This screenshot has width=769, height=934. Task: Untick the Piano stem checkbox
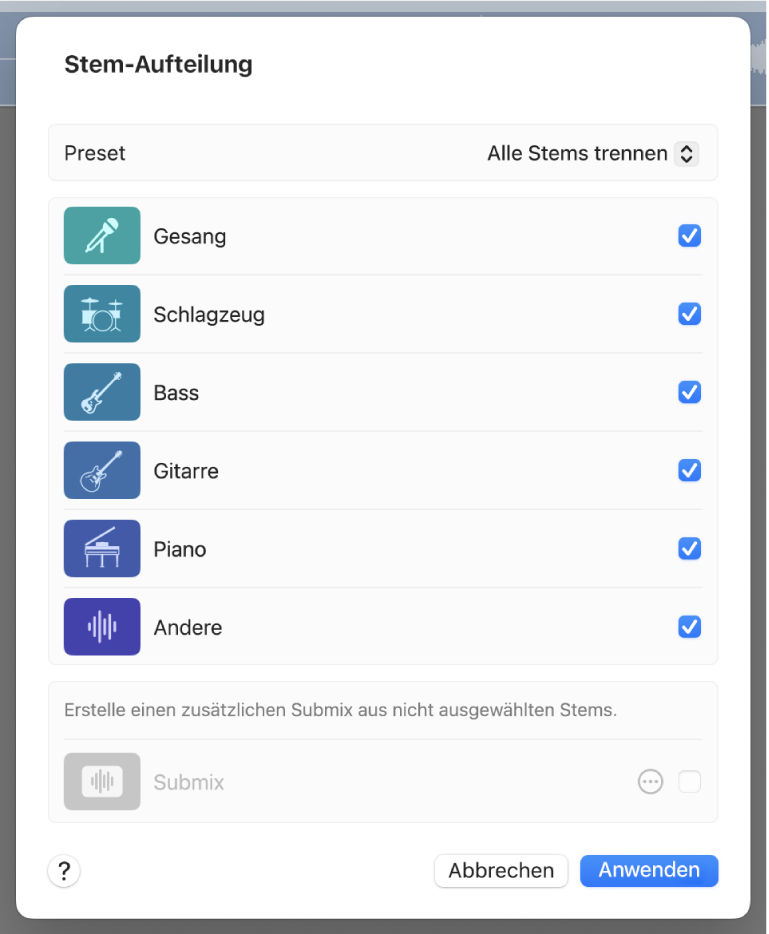pos(689,549)
